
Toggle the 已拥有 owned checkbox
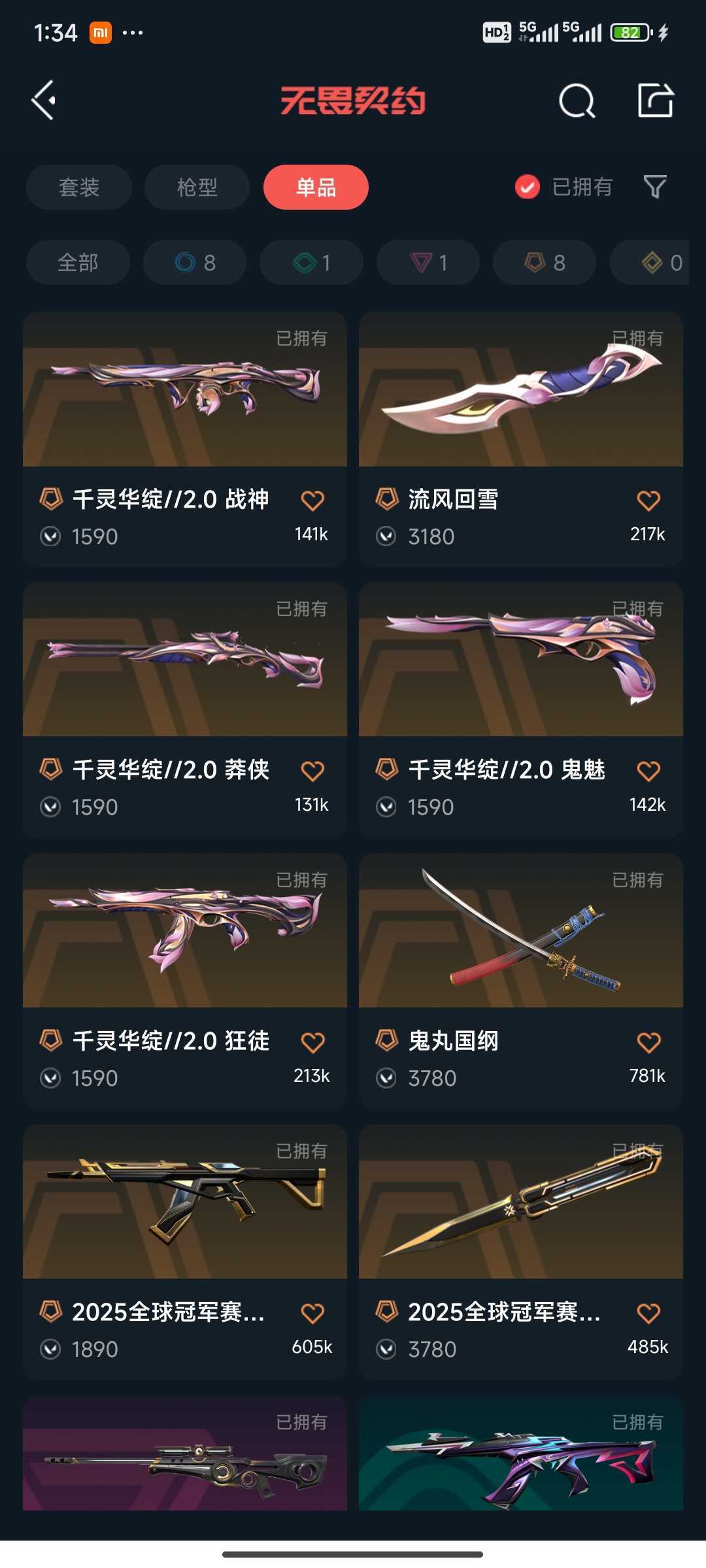pyautogui.click(x=526, y=188)
